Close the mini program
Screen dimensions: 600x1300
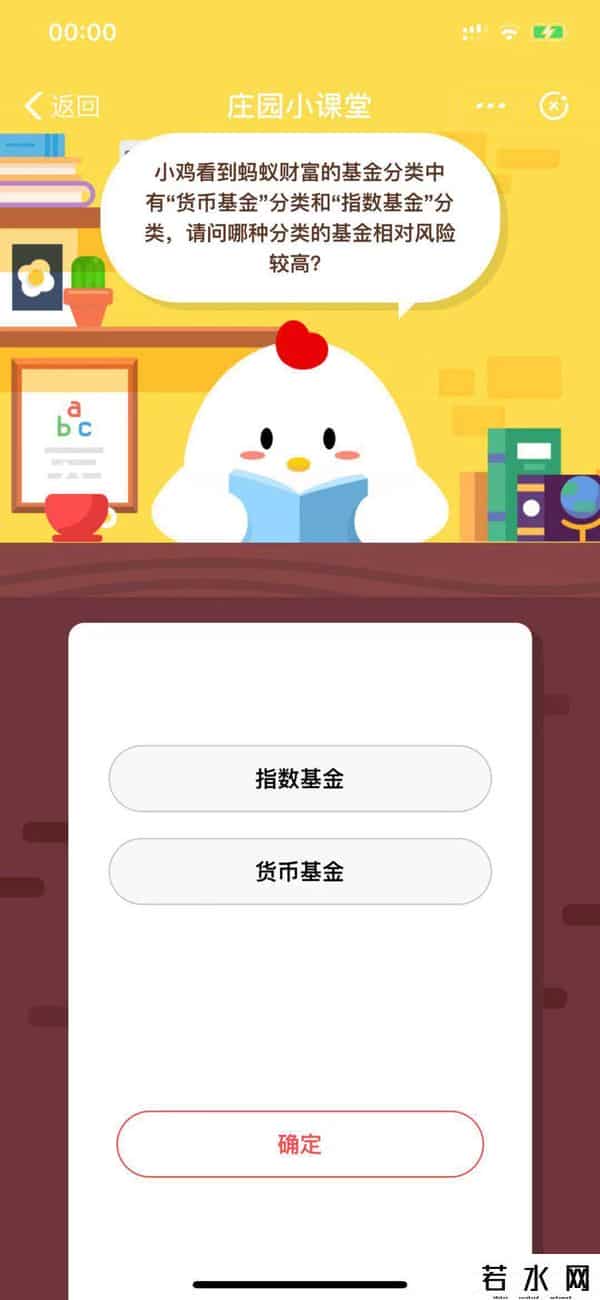point(554,106)
